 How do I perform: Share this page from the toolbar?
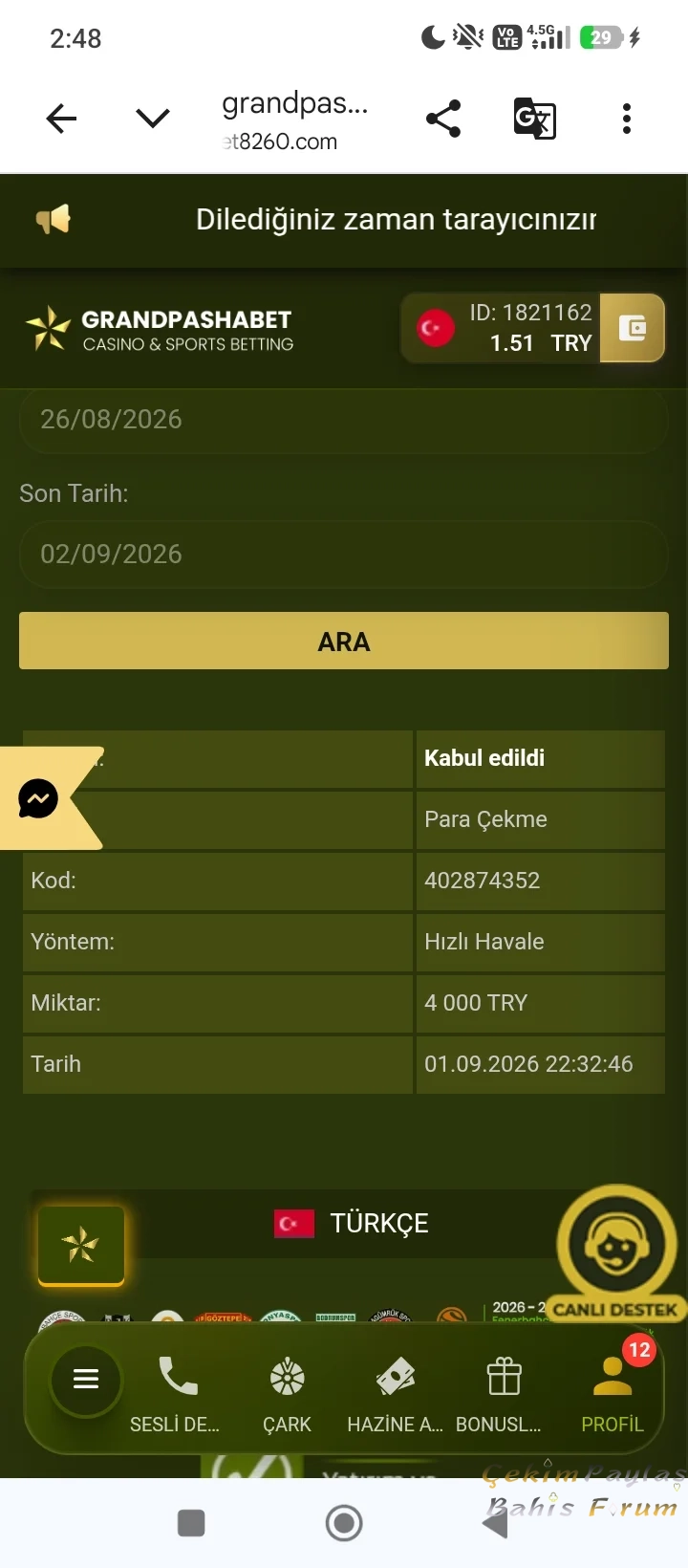pyautogui.click(x=443, y=119)
